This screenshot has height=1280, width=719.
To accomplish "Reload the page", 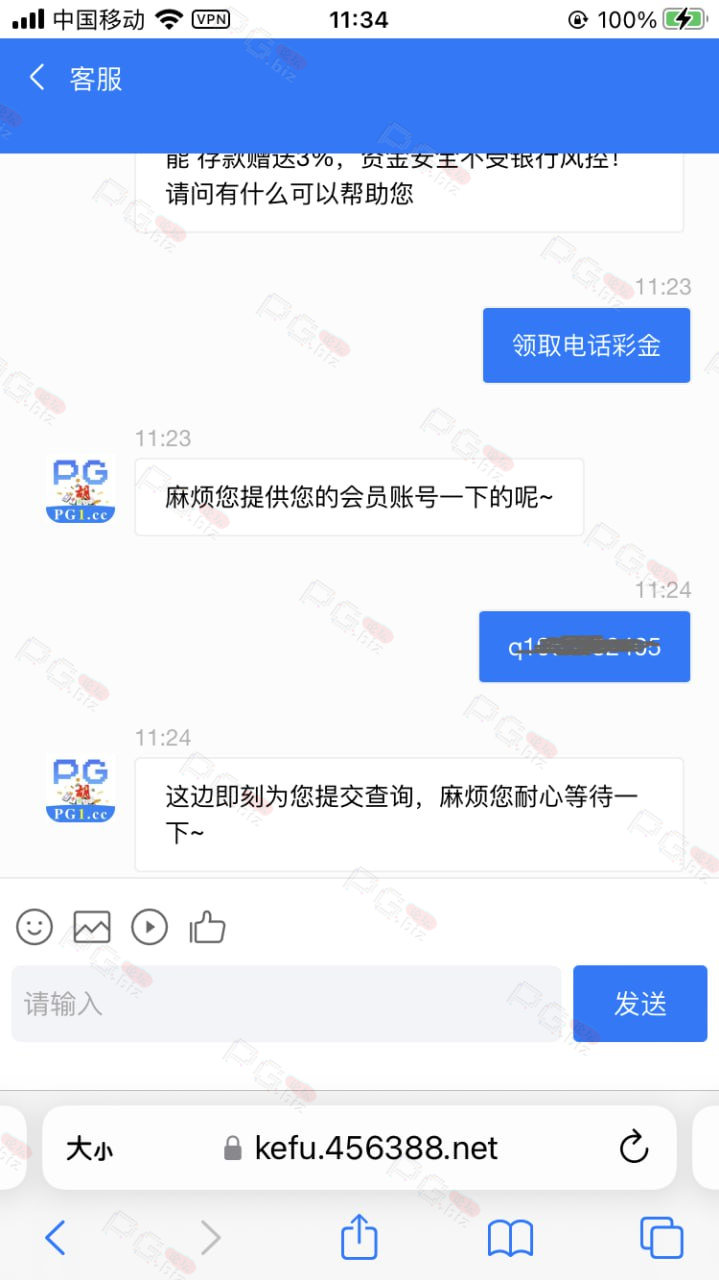I will [x=634, y=1147].
